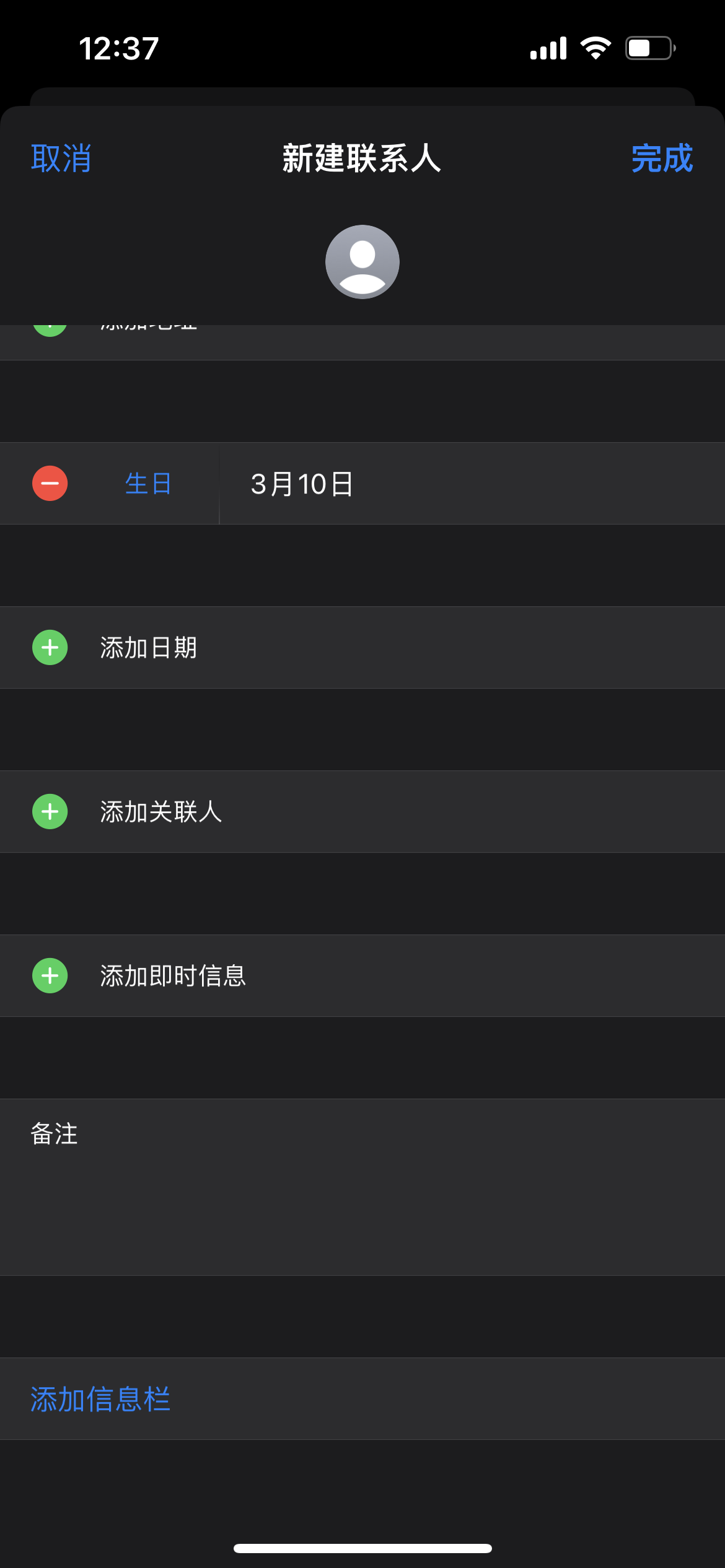
Task: Tap 添加关联人 to add a related person
Action: (161, 812)
